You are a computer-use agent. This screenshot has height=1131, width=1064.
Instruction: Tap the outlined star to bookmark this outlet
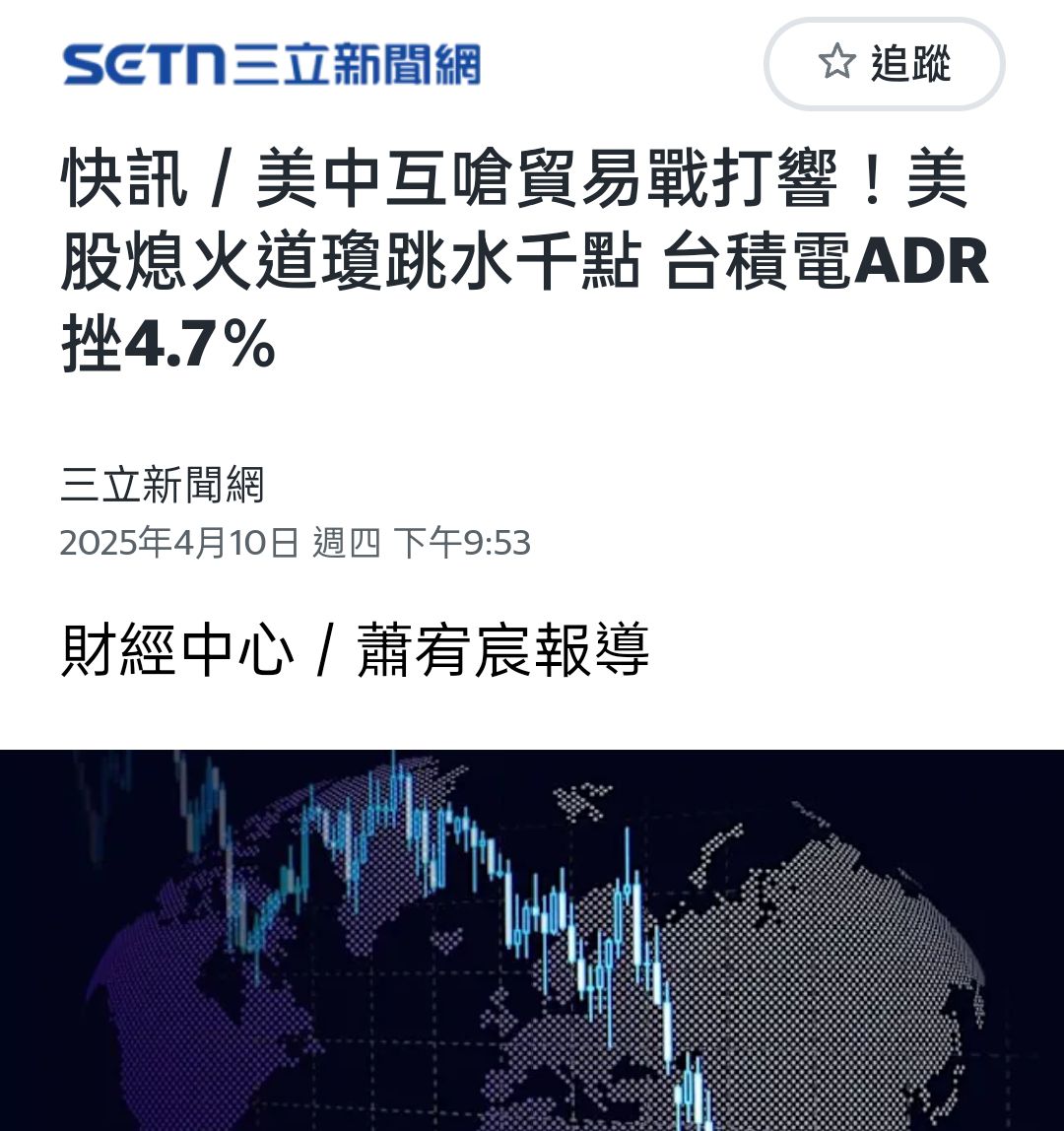[835, 62]
